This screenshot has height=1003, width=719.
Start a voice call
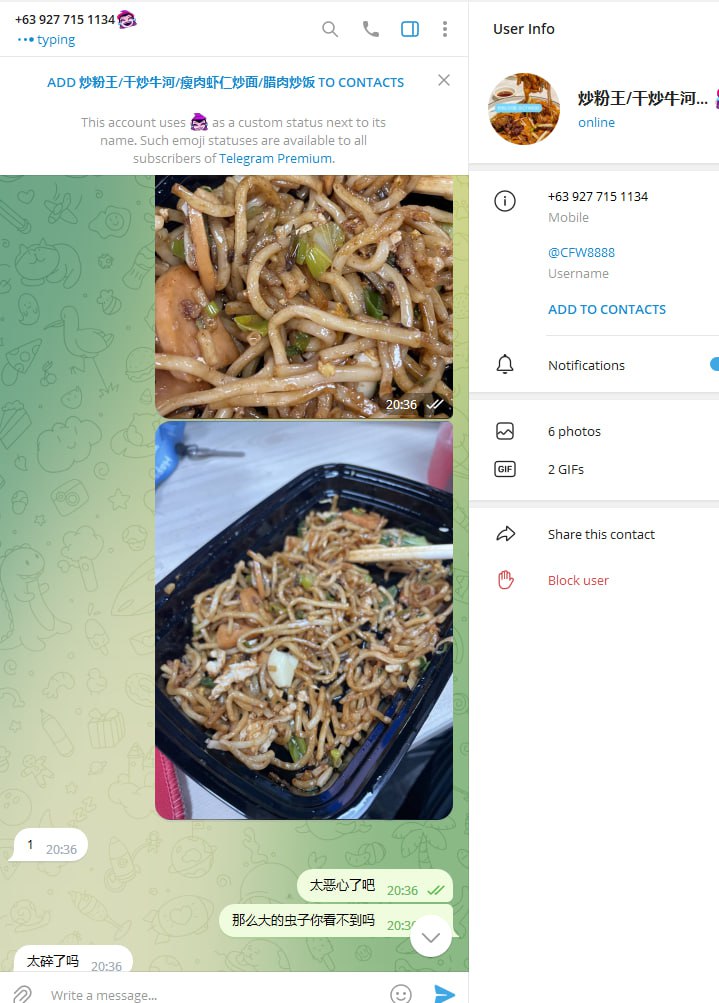[x=370, y=29]
